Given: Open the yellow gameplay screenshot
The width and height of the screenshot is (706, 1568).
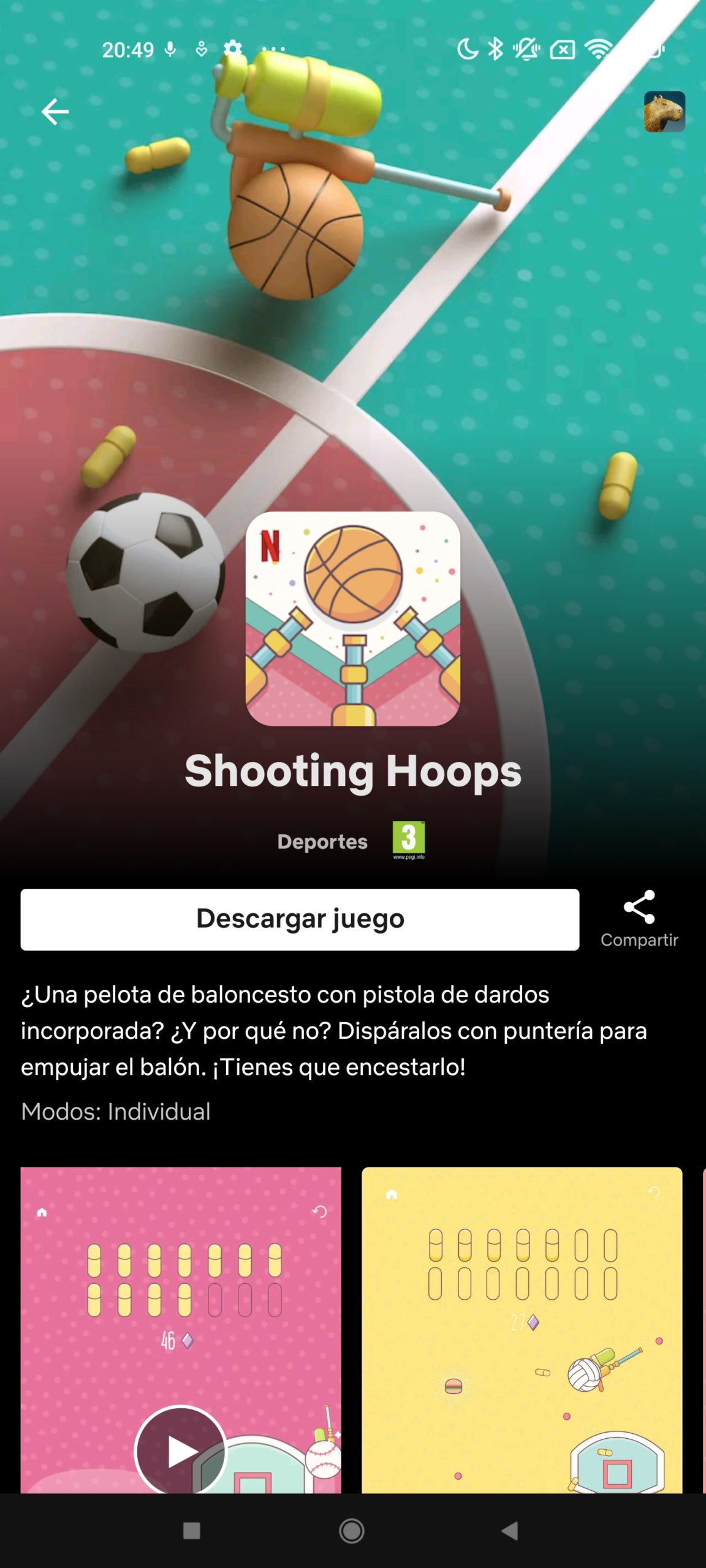Looking at the screenshot, I should click(x=522, y=1330).
